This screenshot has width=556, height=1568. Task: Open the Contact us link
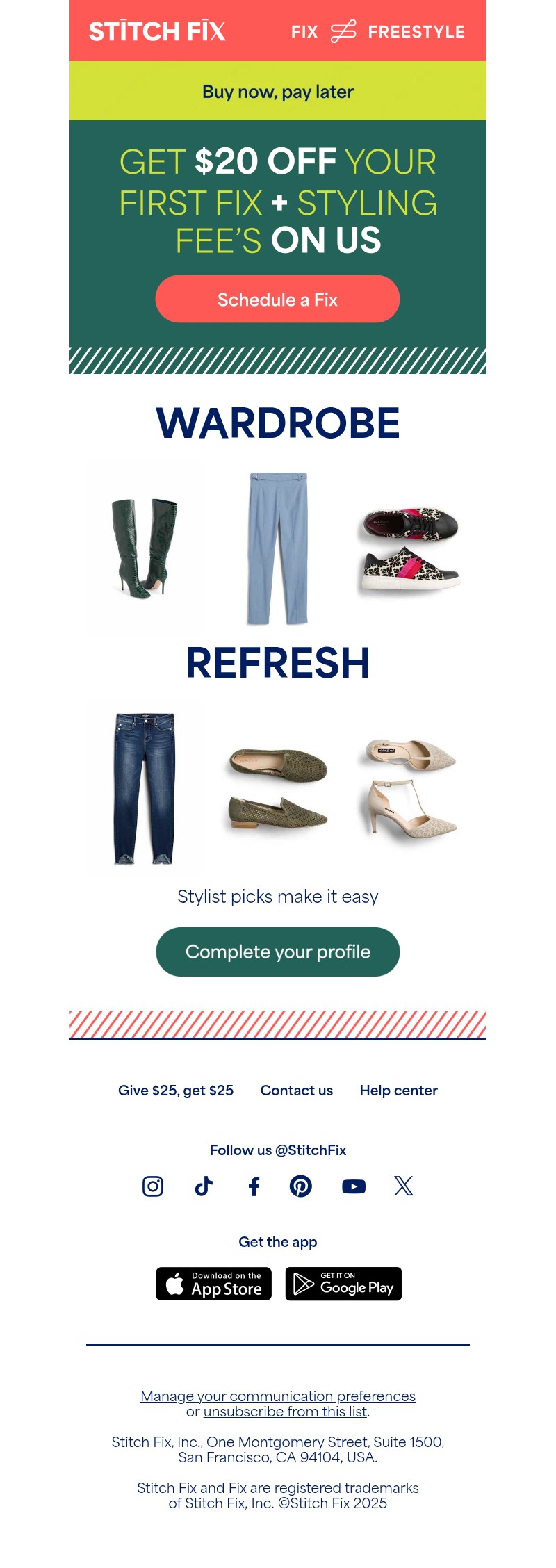coord(296,1091)
